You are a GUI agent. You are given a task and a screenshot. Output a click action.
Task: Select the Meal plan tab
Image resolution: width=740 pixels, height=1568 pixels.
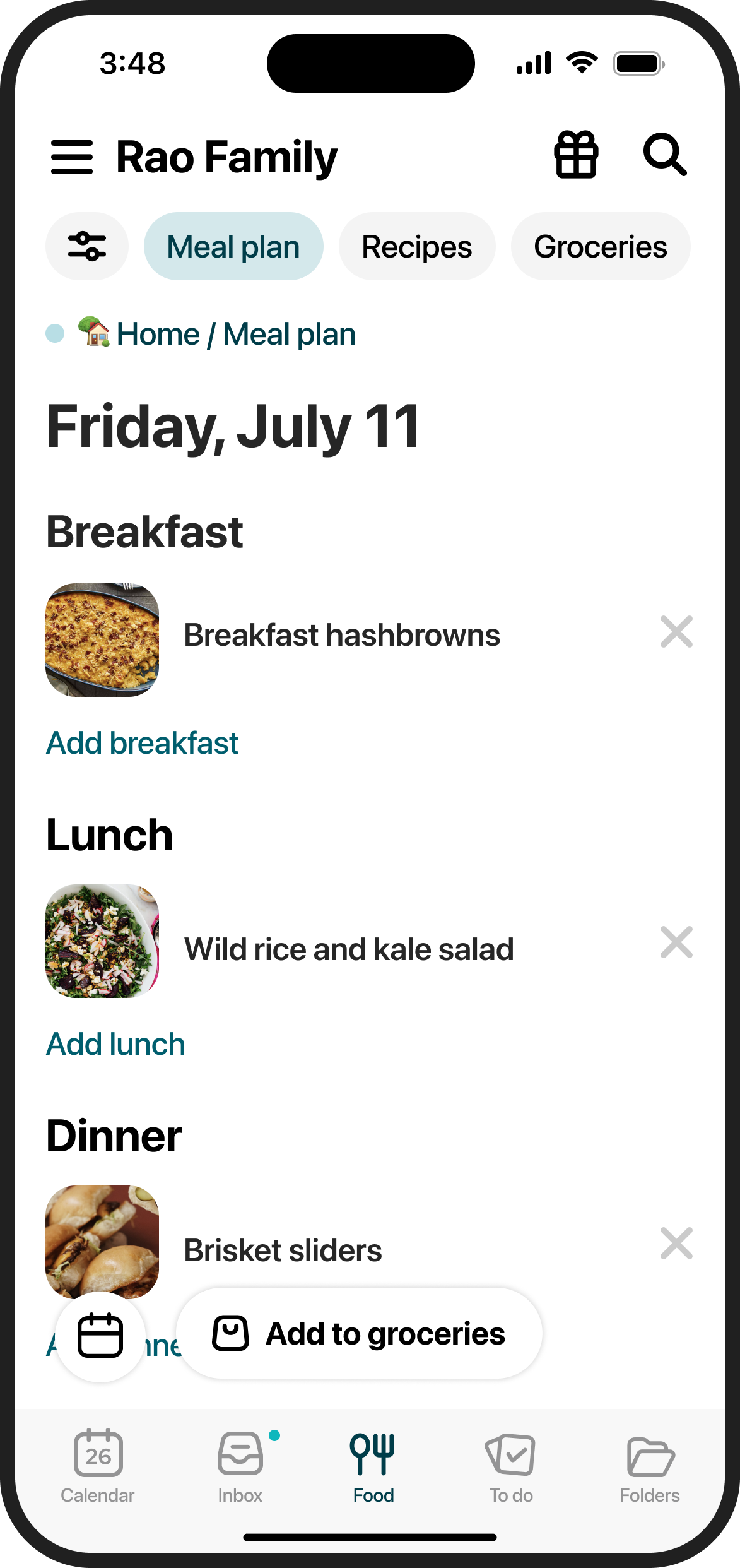pyautogui.click(x=233, y=246)
